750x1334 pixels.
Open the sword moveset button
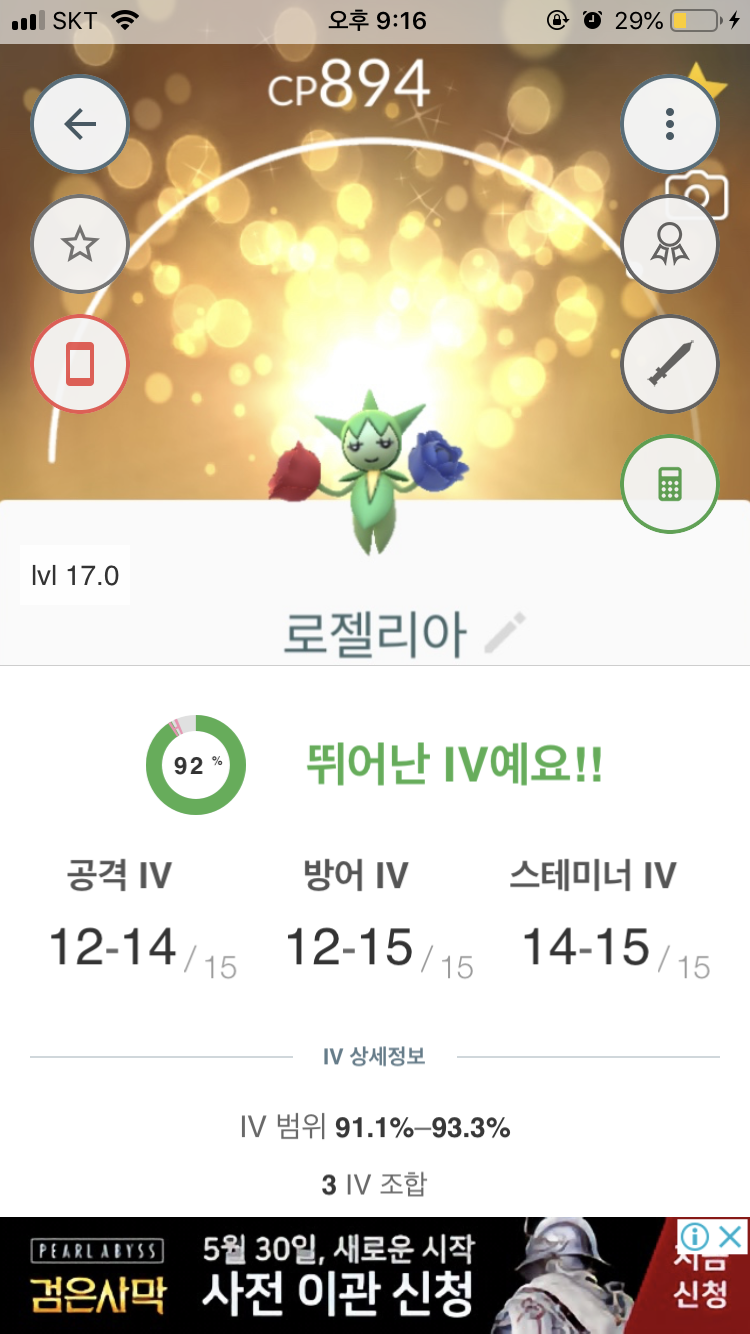pyautogui.click(x=669, y=364)
